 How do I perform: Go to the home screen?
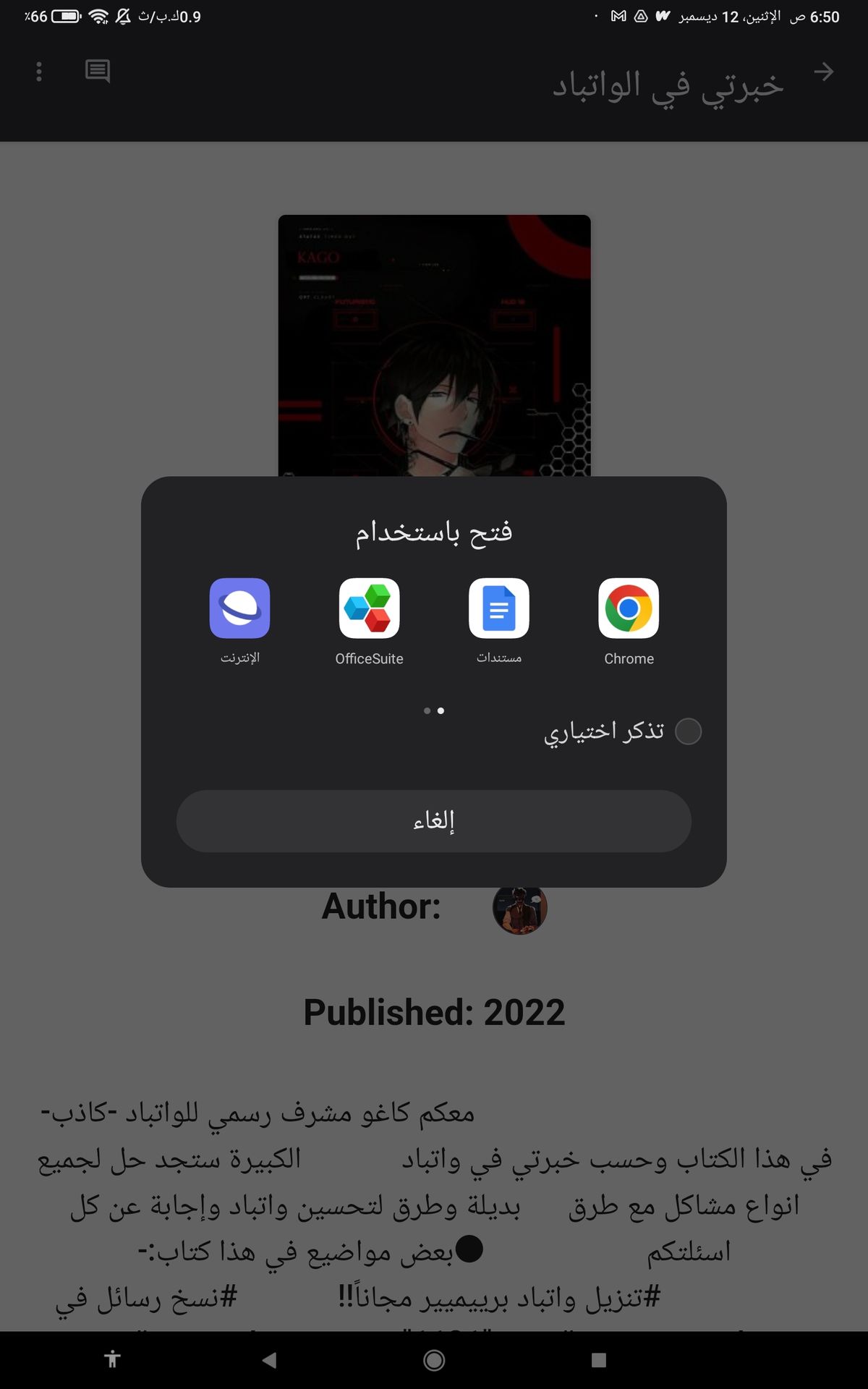[x=434, y=1360]
